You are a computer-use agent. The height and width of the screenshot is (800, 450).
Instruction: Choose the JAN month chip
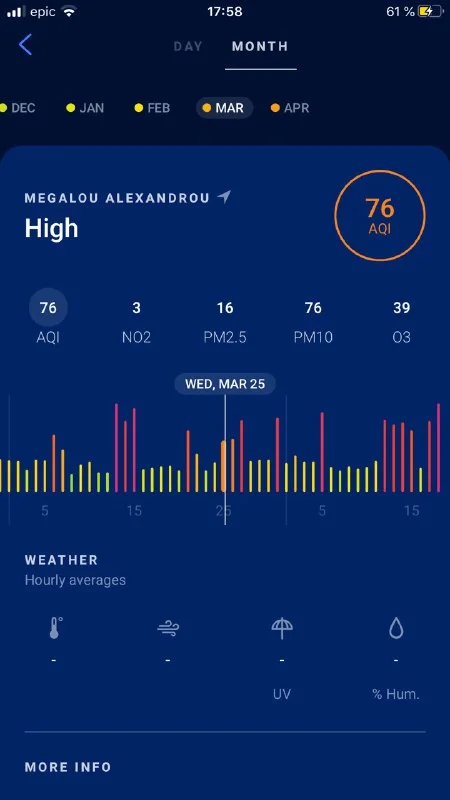pos(85,108)
